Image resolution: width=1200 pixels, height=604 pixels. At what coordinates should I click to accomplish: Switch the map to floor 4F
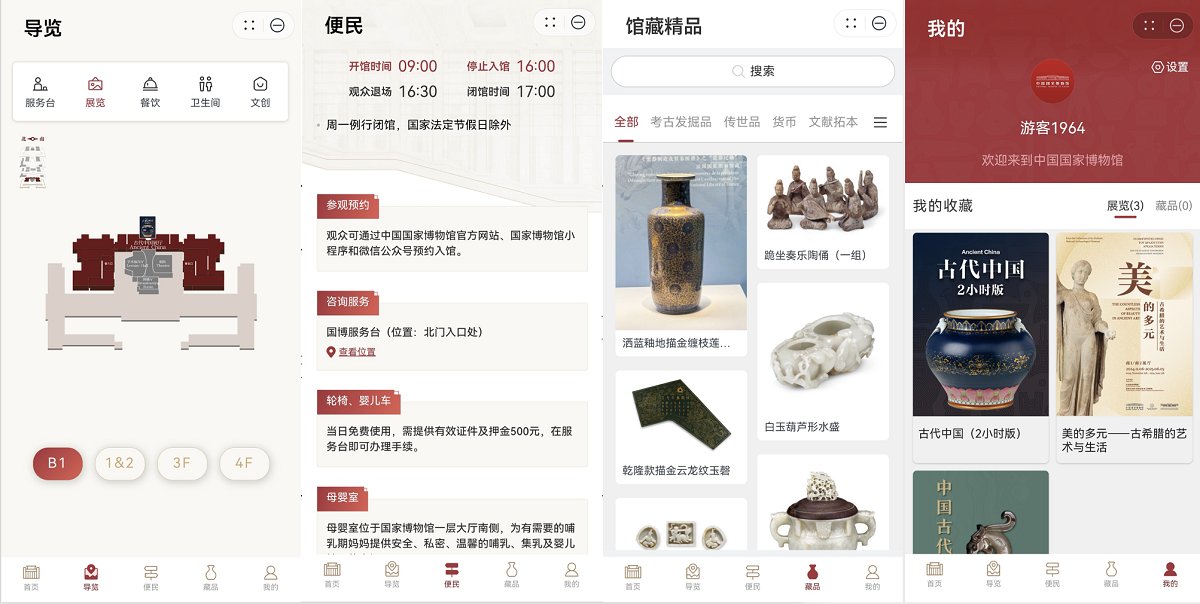[x=244, y=463]
